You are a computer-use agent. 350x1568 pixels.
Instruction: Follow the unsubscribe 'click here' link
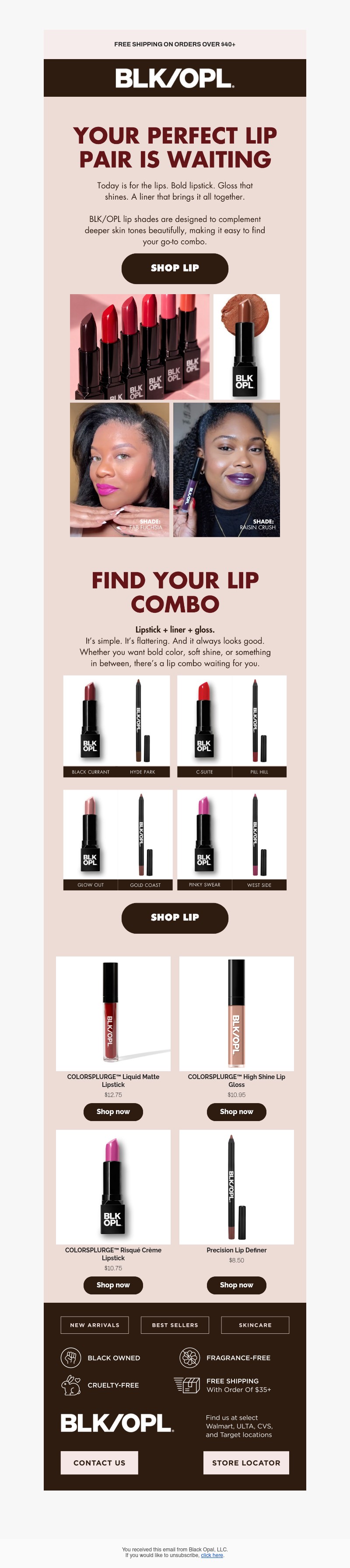pos(212,1555)
